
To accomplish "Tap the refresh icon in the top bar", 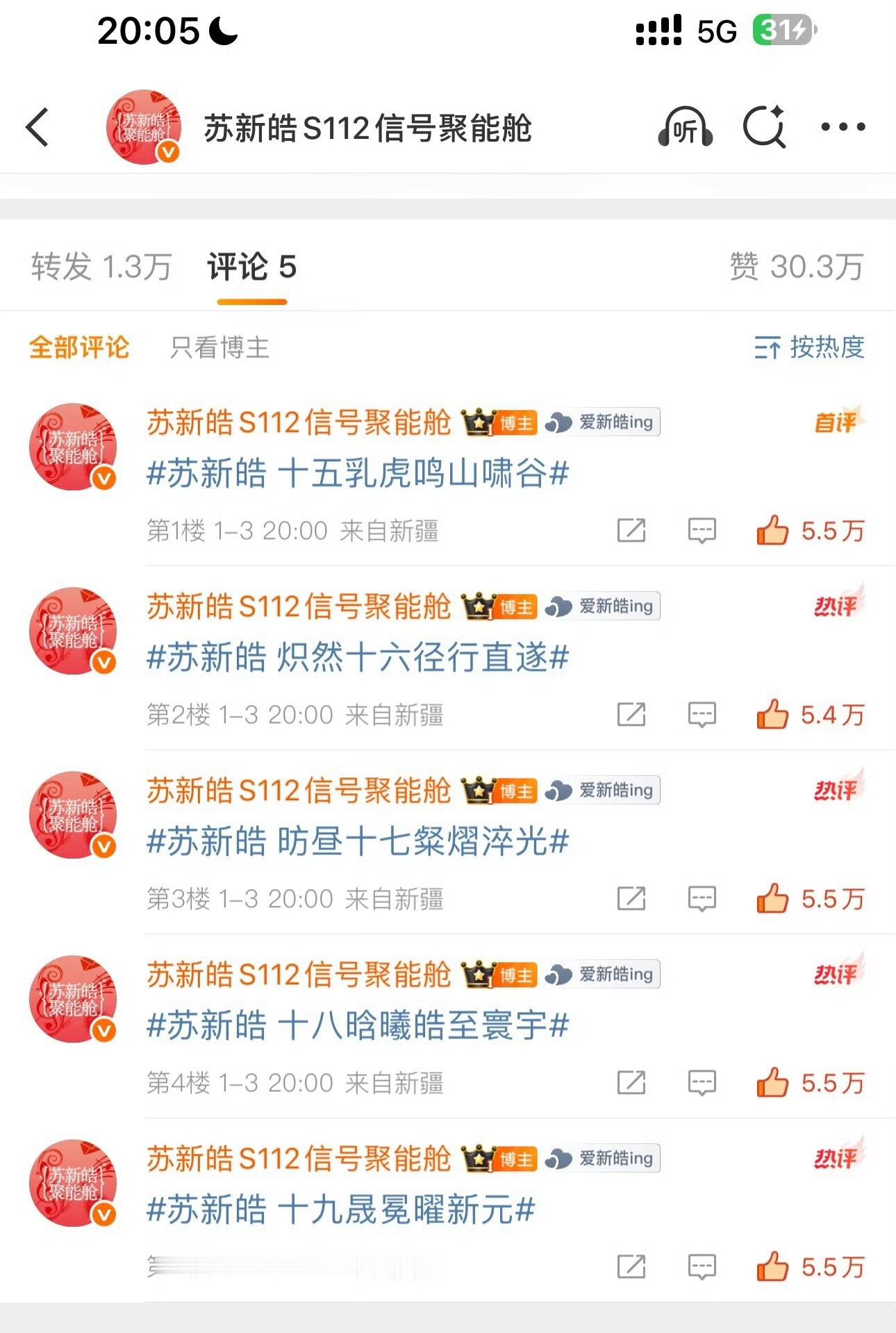I will click(x=764, y=127).
